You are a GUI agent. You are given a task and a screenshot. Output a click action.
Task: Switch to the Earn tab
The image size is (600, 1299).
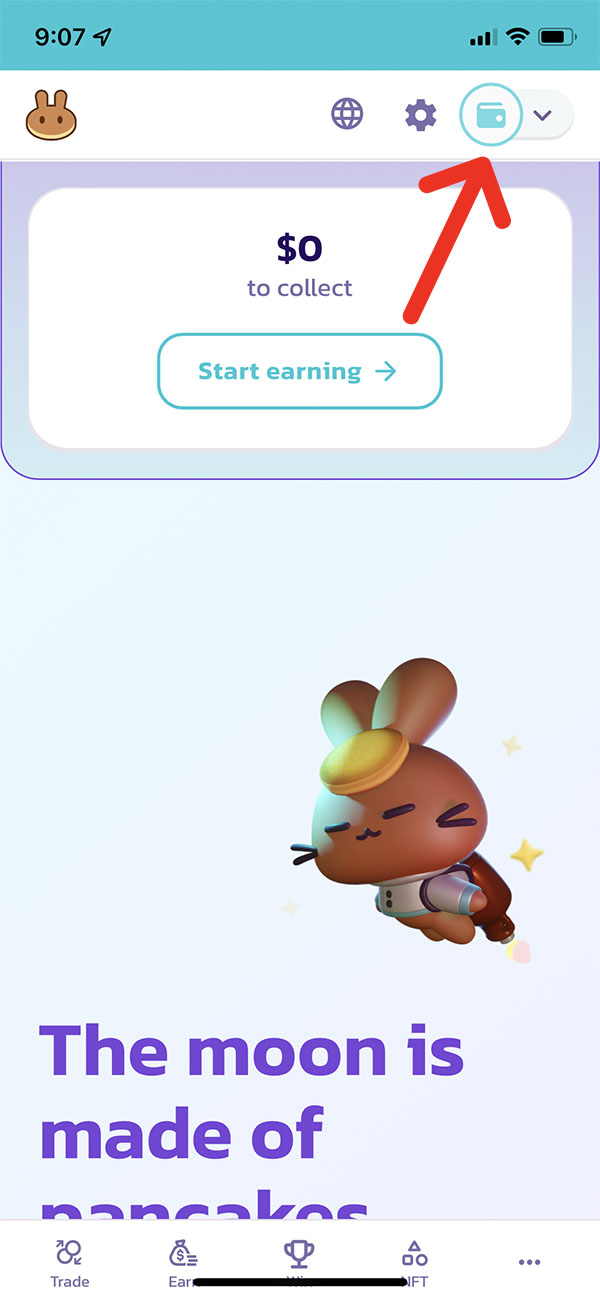184,1263
